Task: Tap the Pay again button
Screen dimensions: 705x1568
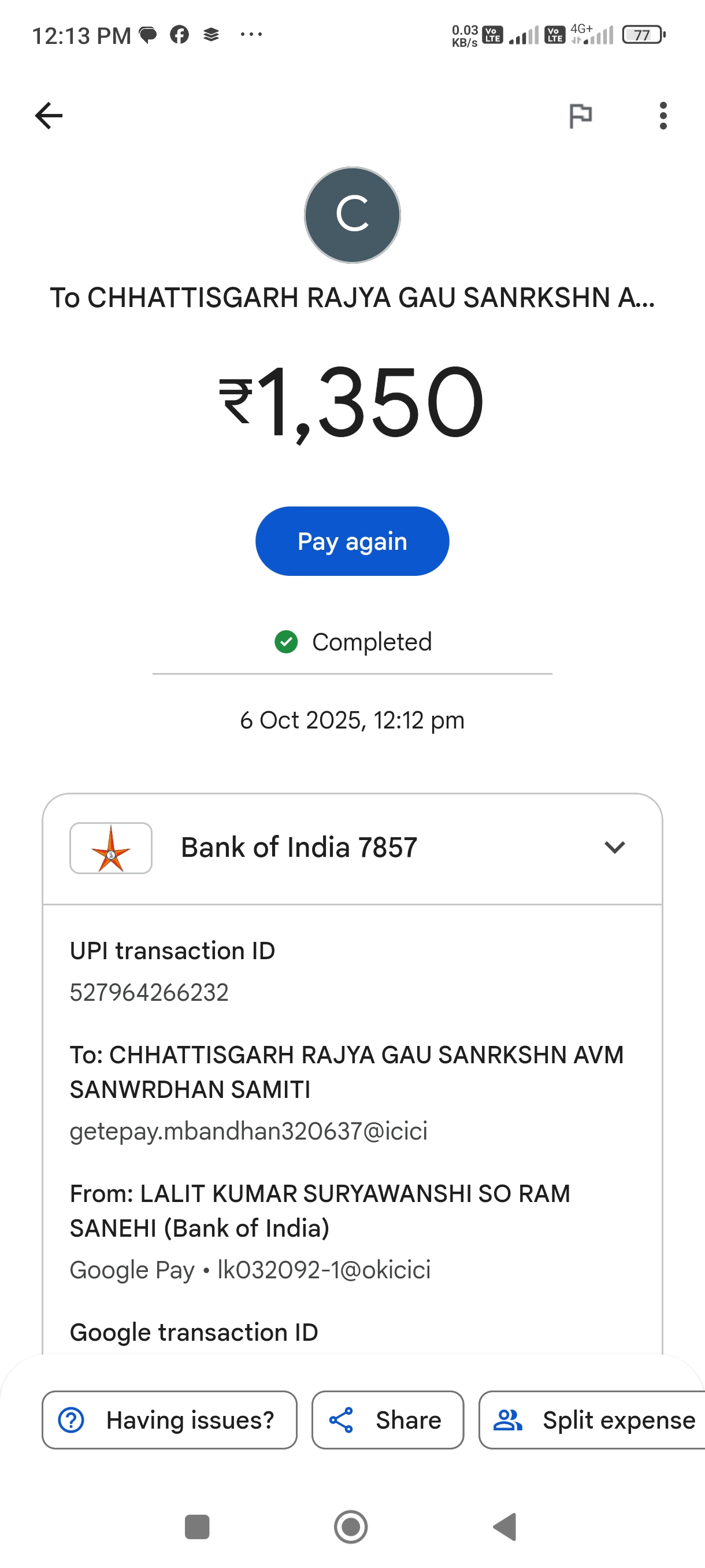Action: 352,541
